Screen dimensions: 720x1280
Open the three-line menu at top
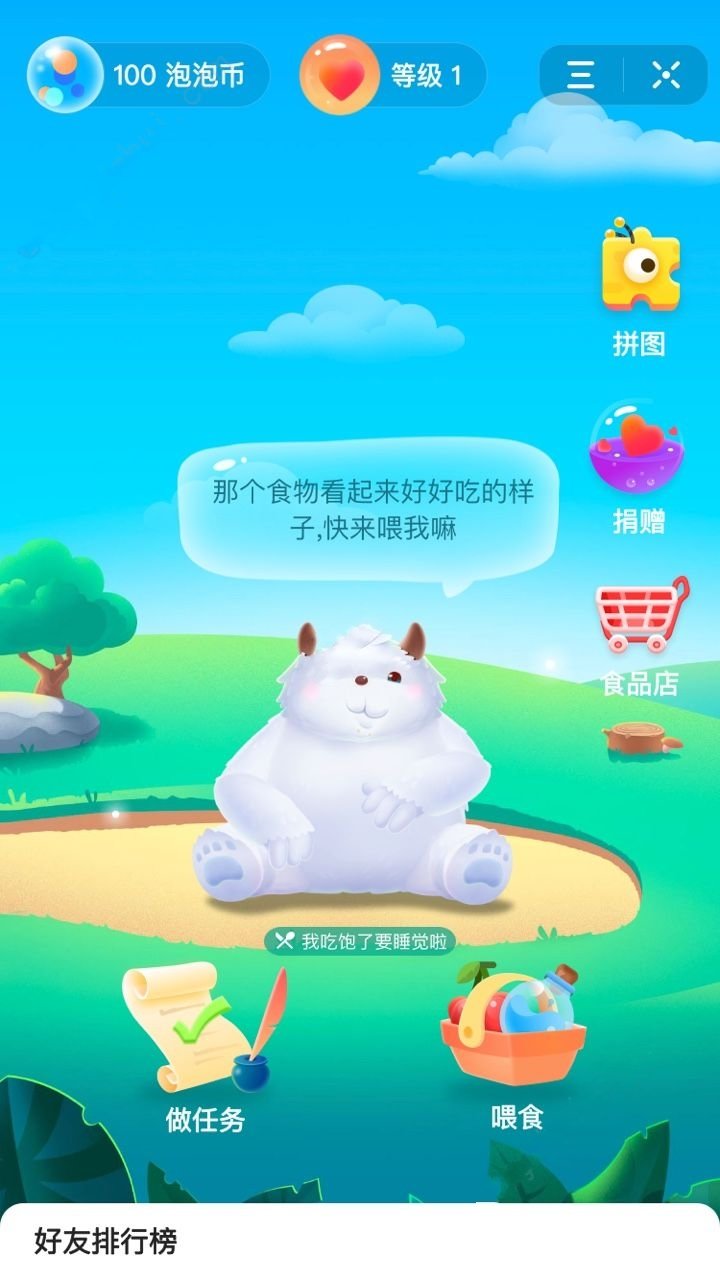coord(581,75)
